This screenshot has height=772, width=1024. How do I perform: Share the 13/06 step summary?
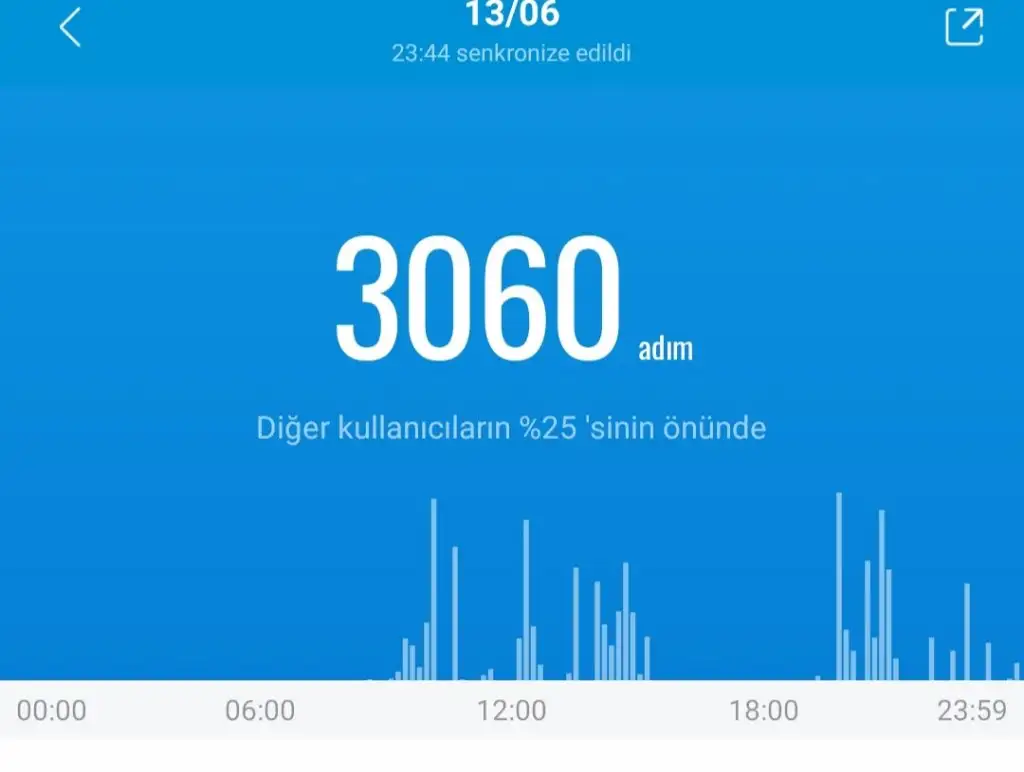[963, 27]
